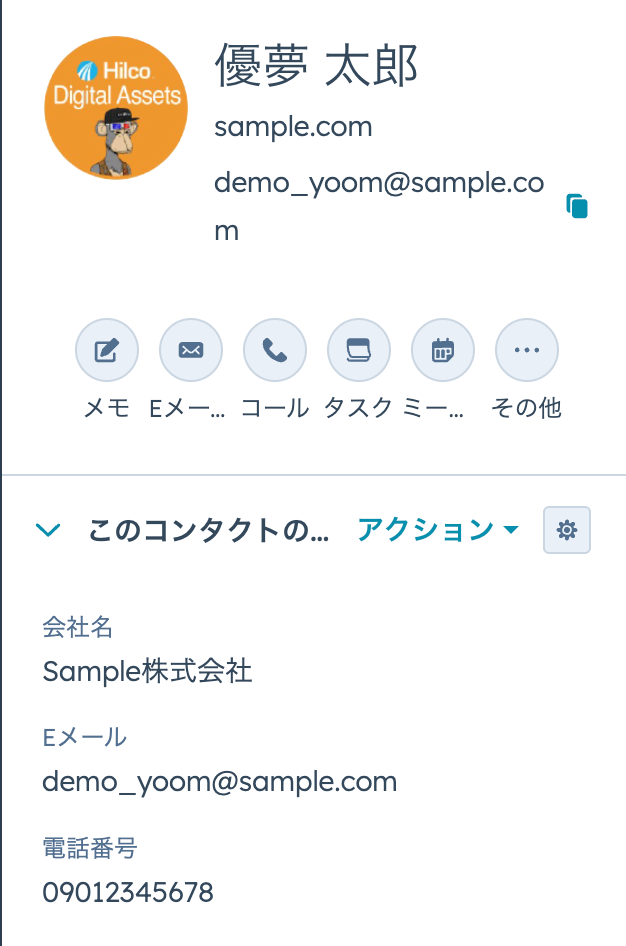The height and width of the screenshot is (946, 626).
Task: Open the section settings gear icon
Action: point(567,530)
